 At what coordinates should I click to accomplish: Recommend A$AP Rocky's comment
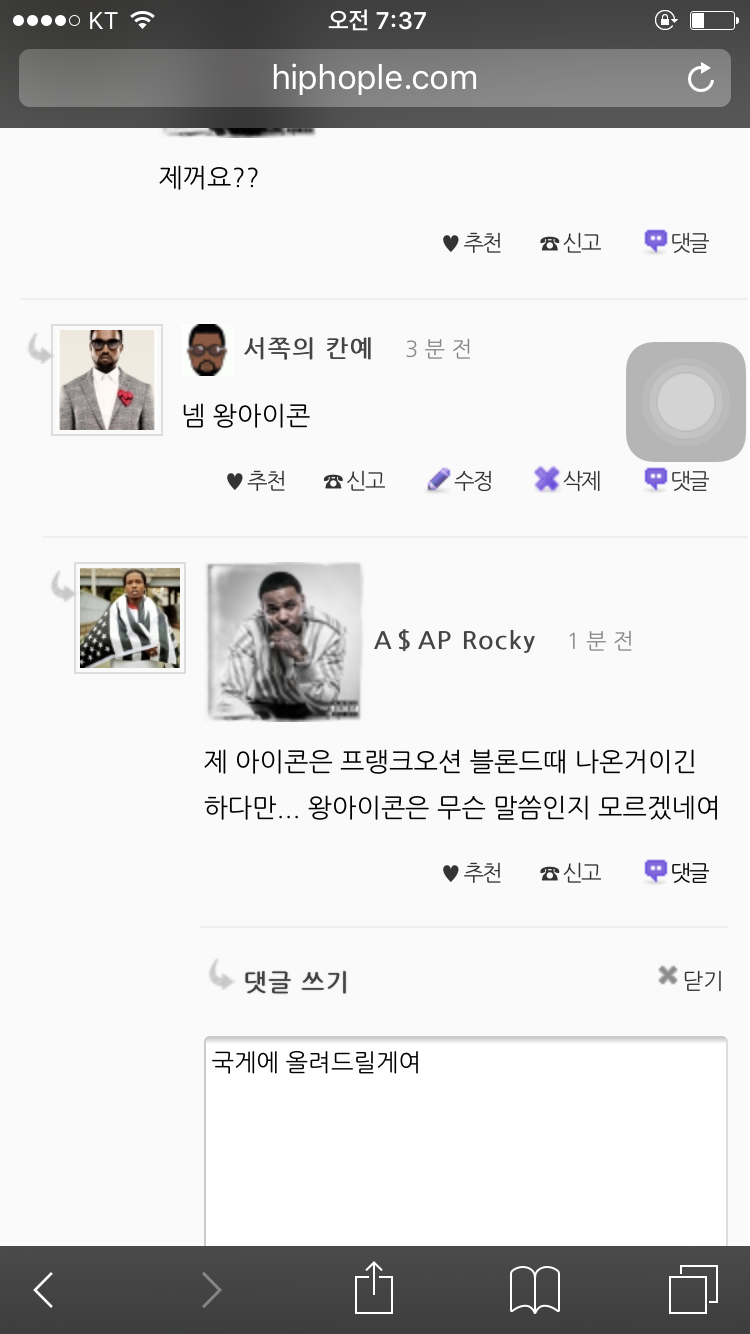[472, 873]
